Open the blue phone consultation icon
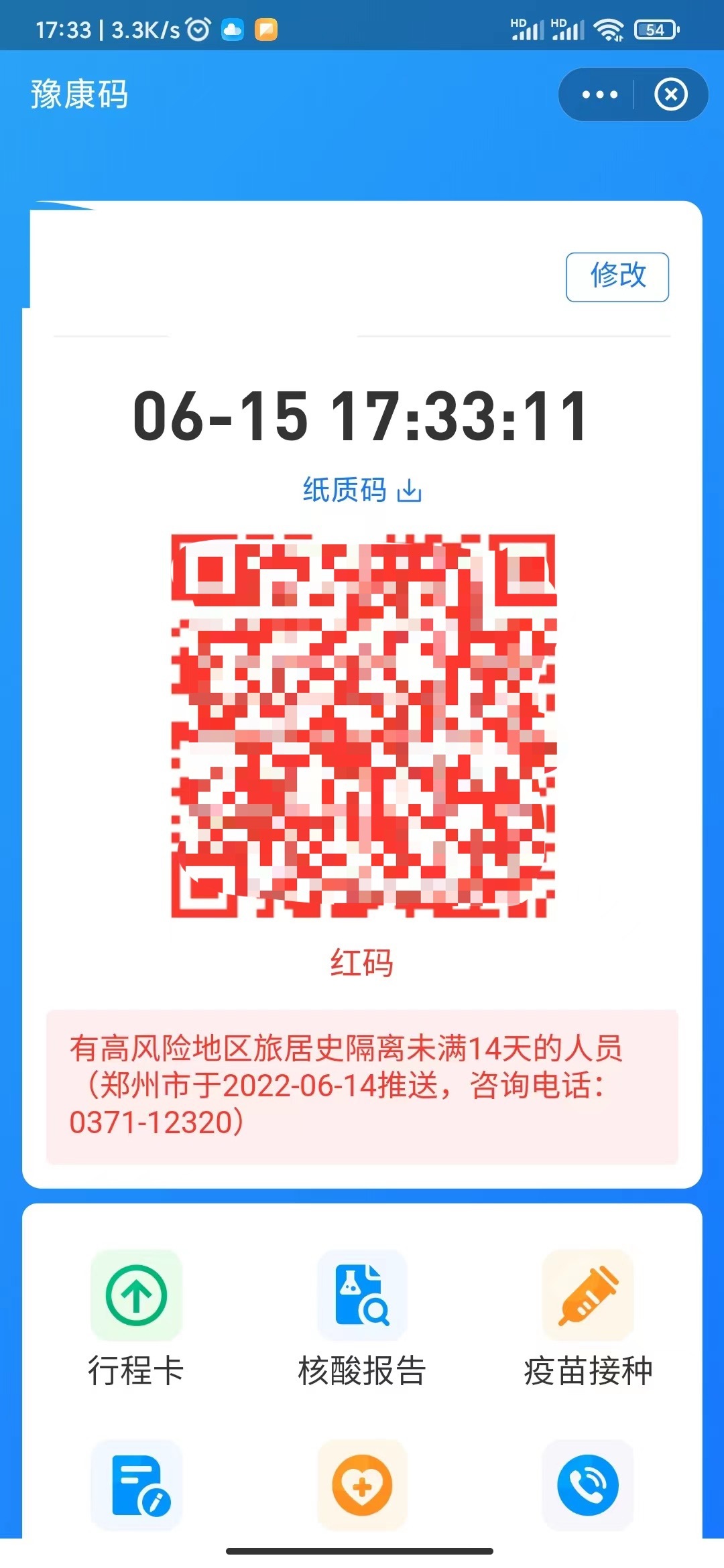724x1568 pixels. pyautogui.click(x=588, y=1486)
